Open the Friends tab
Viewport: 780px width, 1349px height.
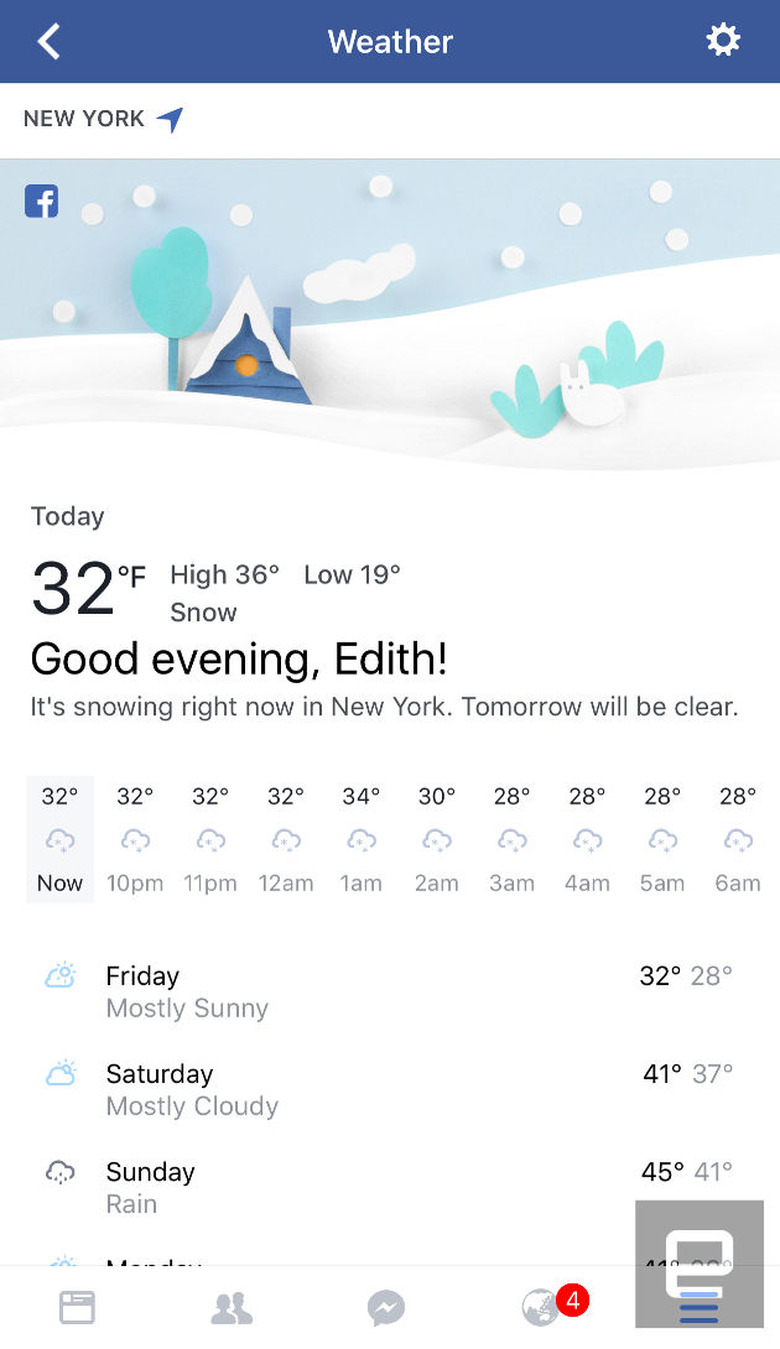tap(232, 1307)
